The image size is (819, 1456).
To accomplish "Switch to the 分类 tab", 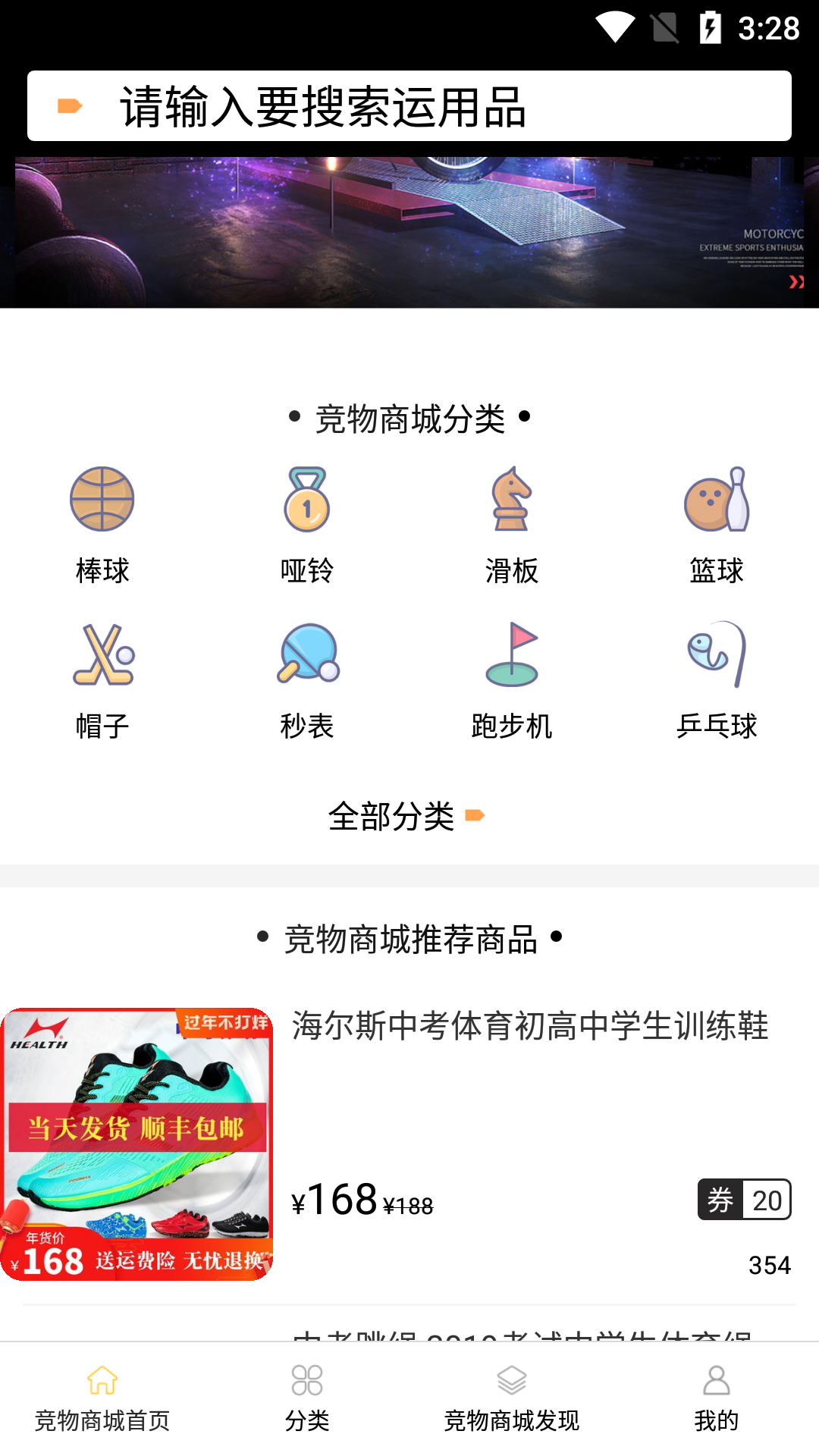I will (307, 1395).
